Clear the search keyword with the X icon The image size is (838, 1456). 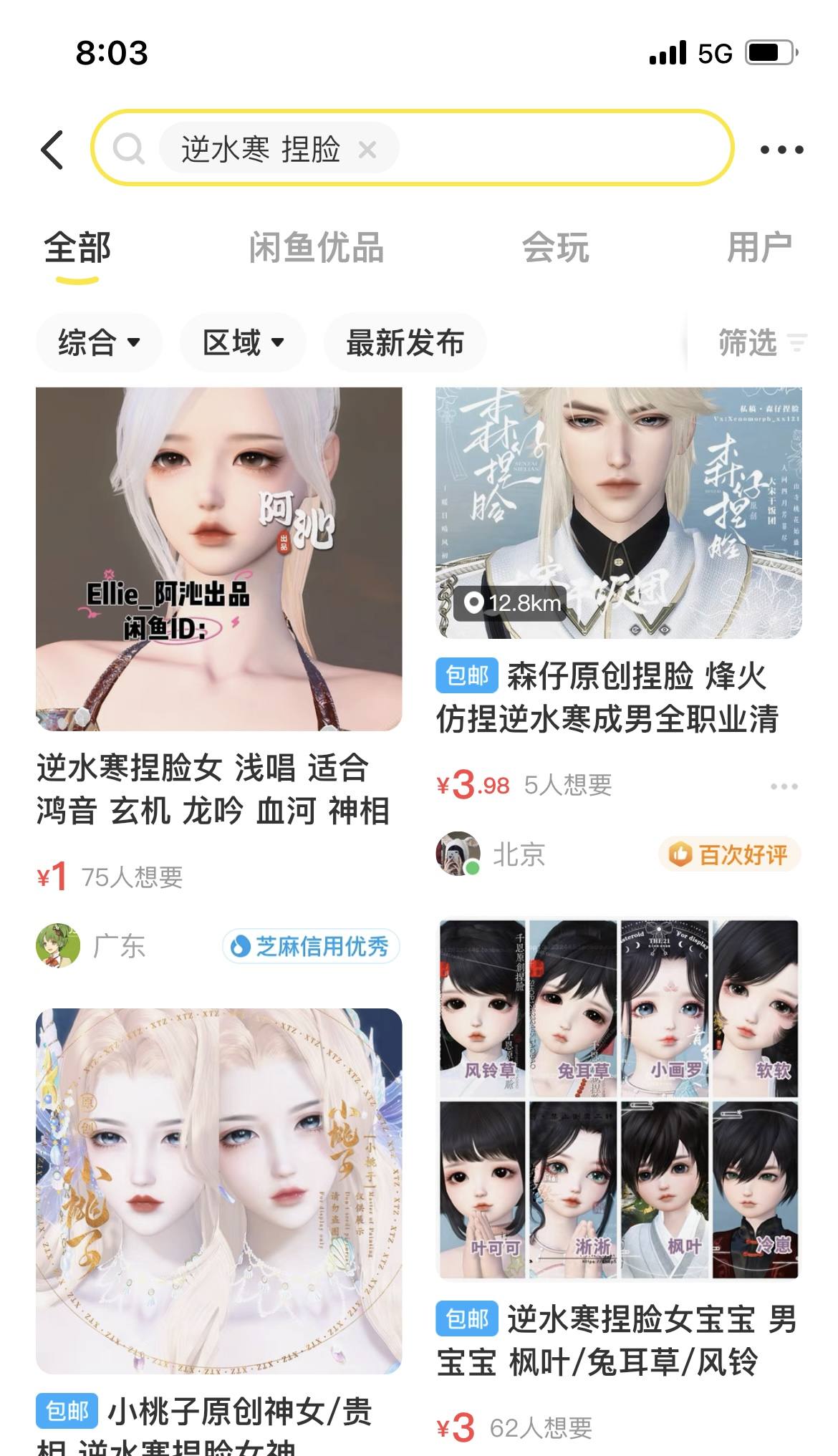pos(370,149)
